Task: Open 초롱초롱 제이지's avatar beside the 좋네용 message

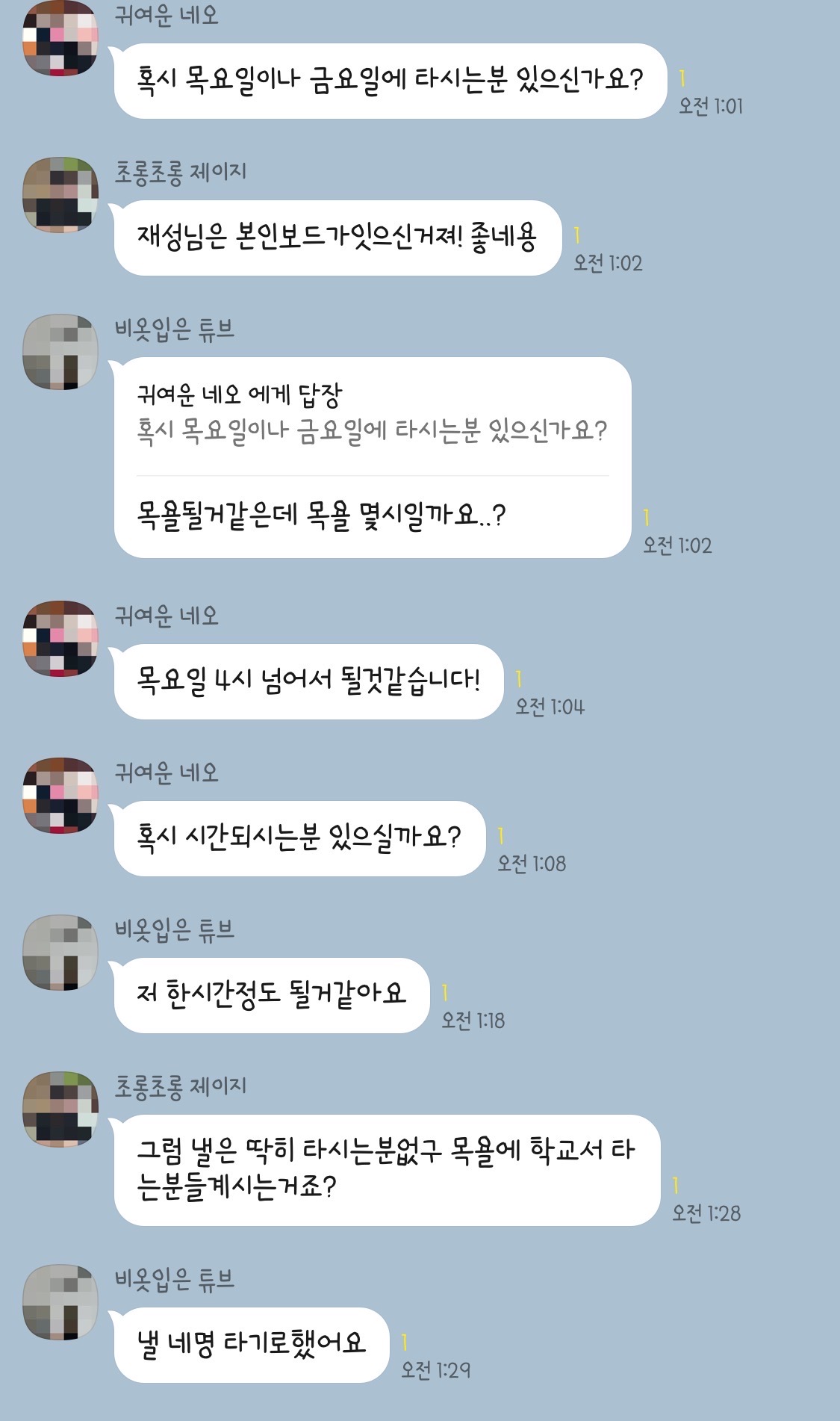Action: 60,195
